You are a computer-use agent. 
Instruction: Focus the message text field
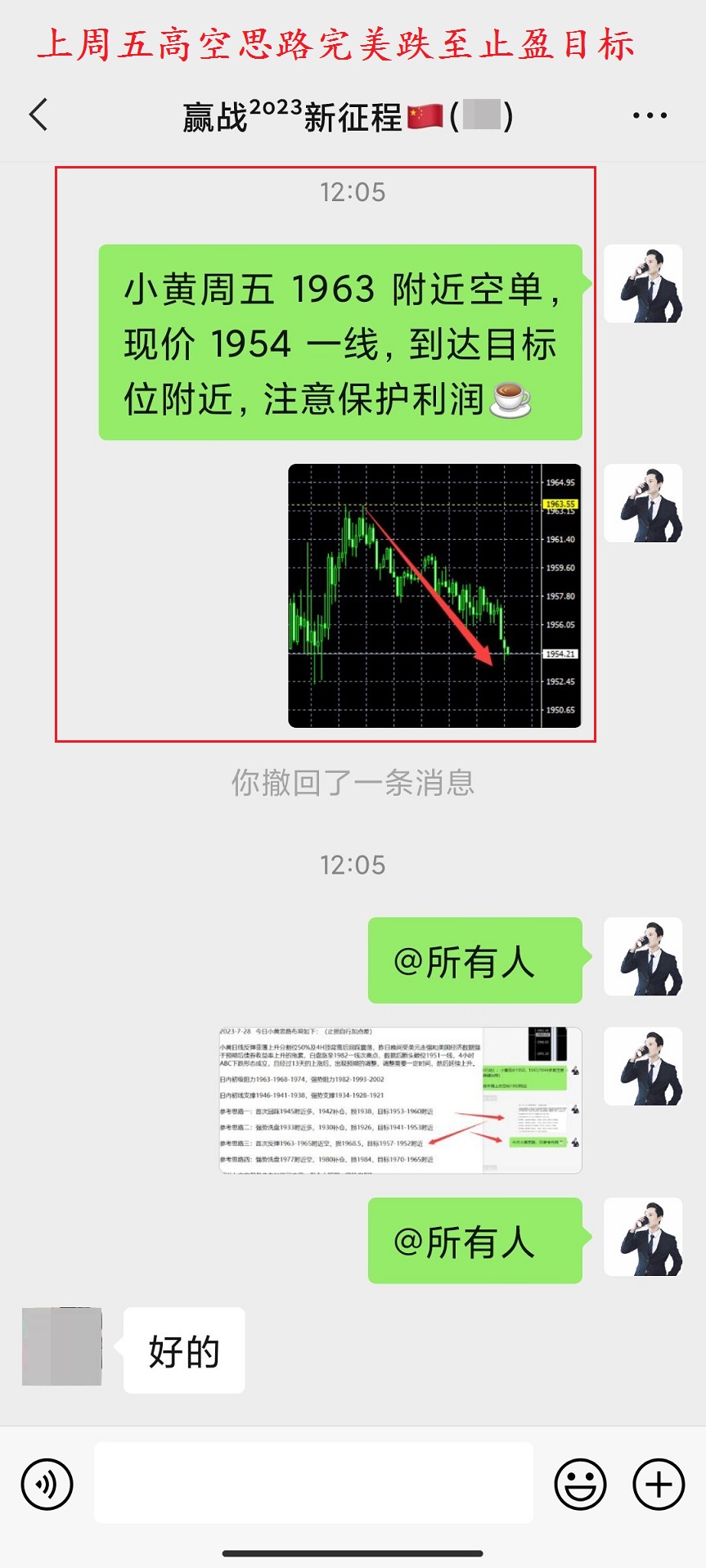pos(313,1483)
